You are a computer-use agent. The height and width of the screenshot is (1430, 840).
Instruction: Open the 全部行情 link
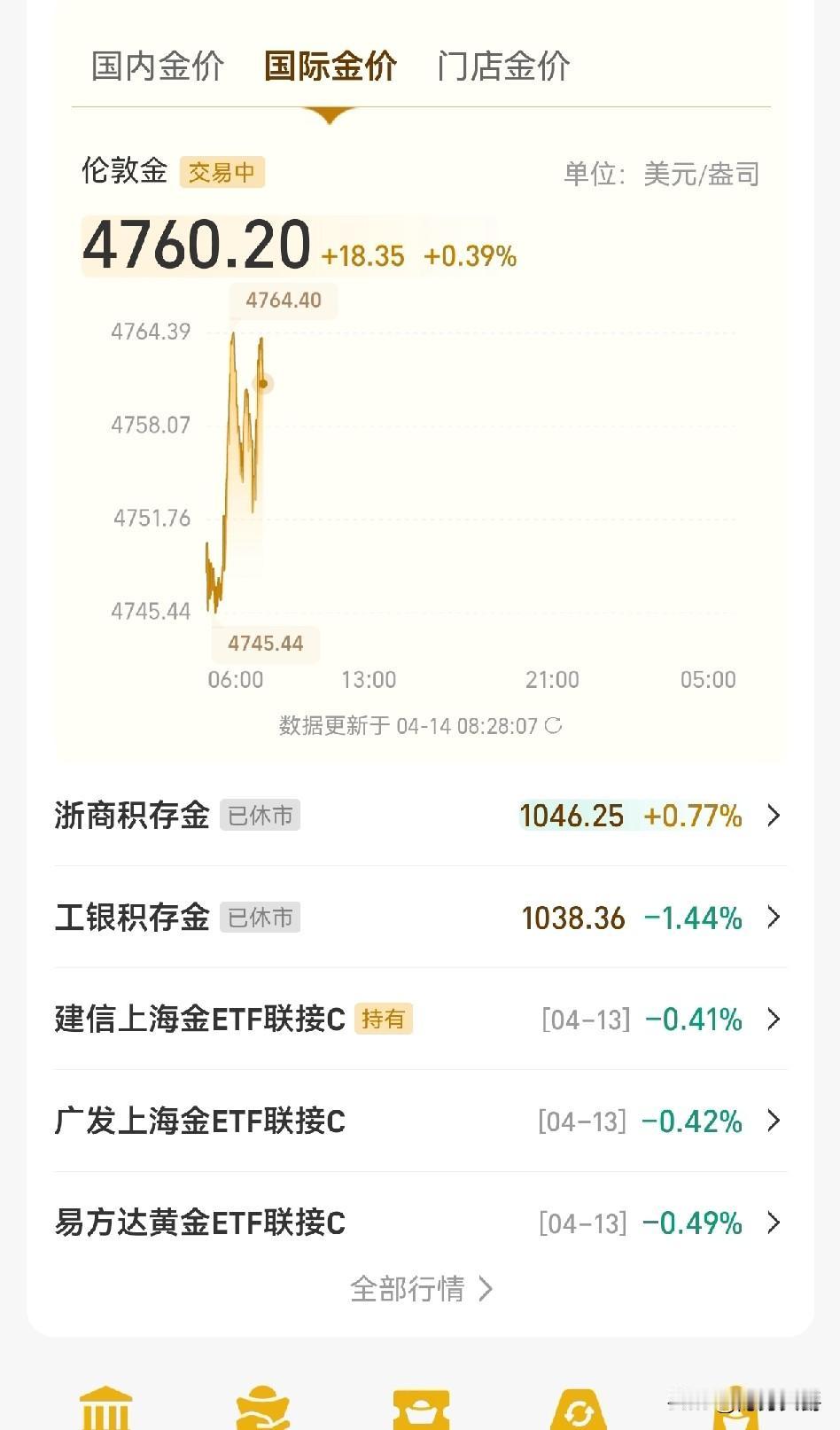point(420,1290)
